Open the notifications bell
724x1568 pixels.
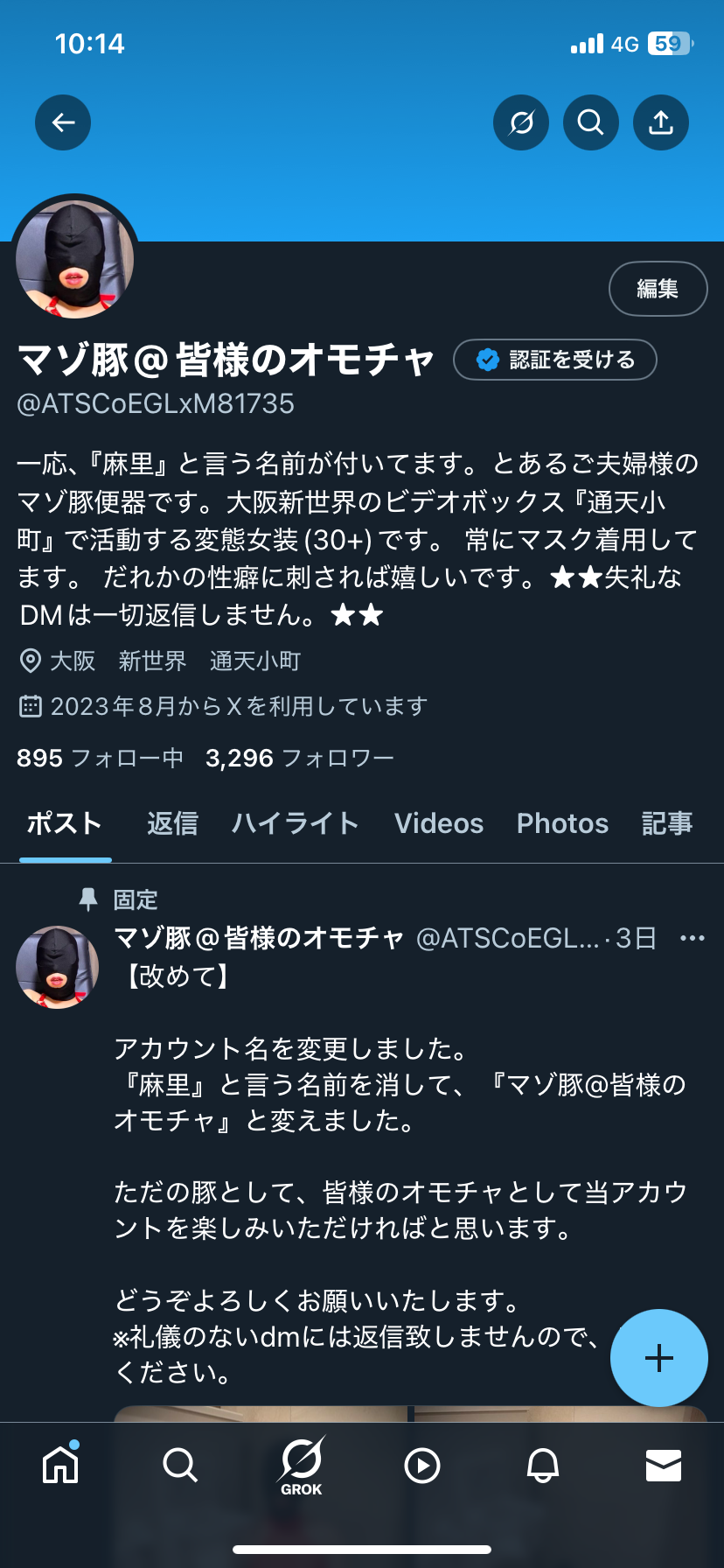coord(542,1464)
